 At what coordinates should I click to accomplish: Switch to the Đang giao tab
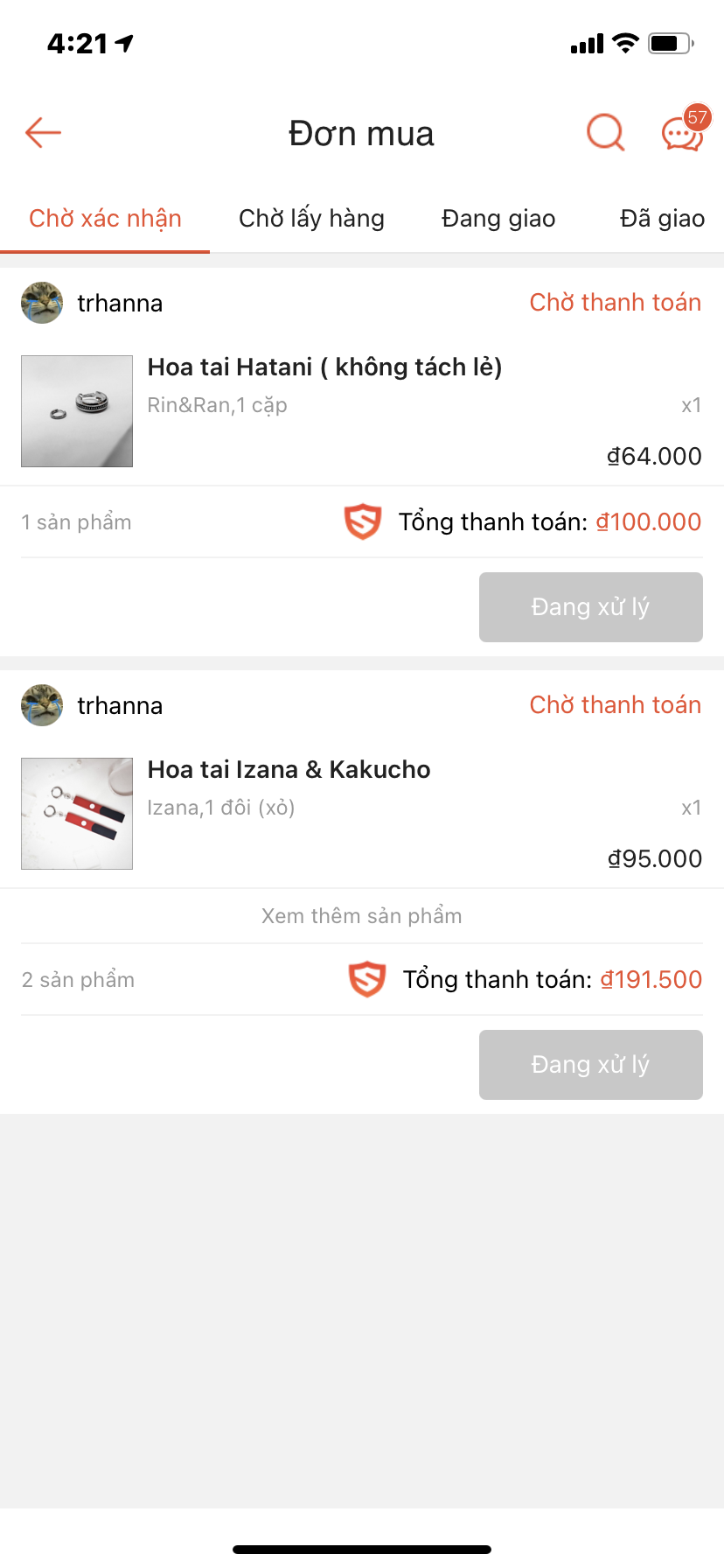(x=498, y=219)
